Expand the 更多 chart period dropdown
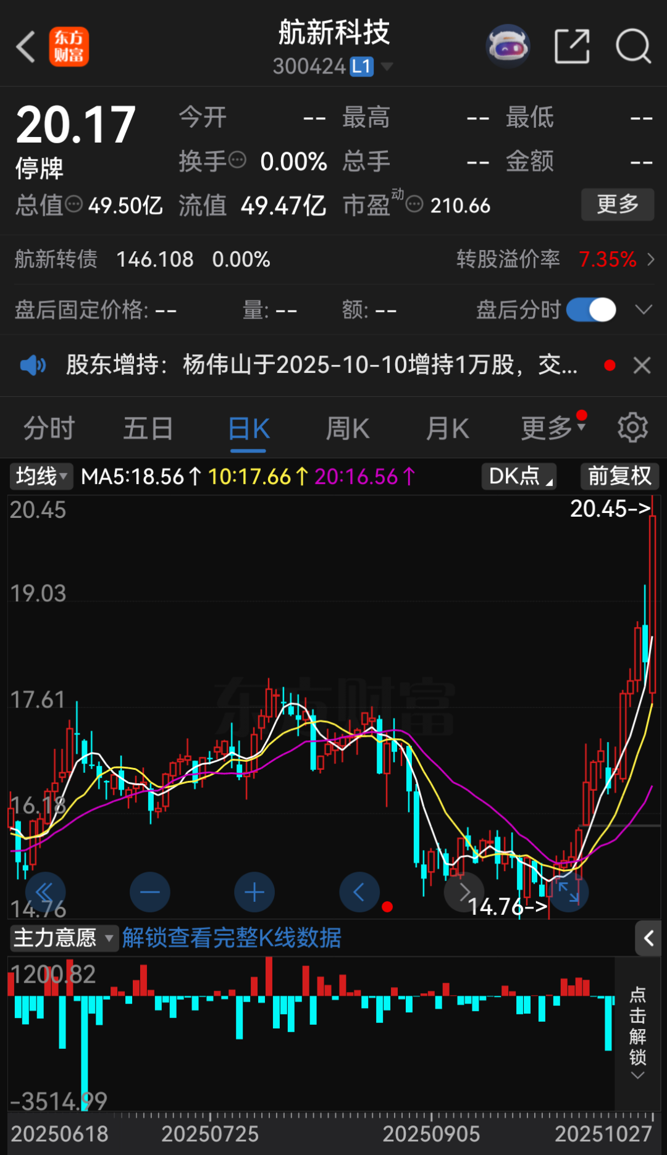This screenshot has height=1155, width=667. tap(551, 429)
